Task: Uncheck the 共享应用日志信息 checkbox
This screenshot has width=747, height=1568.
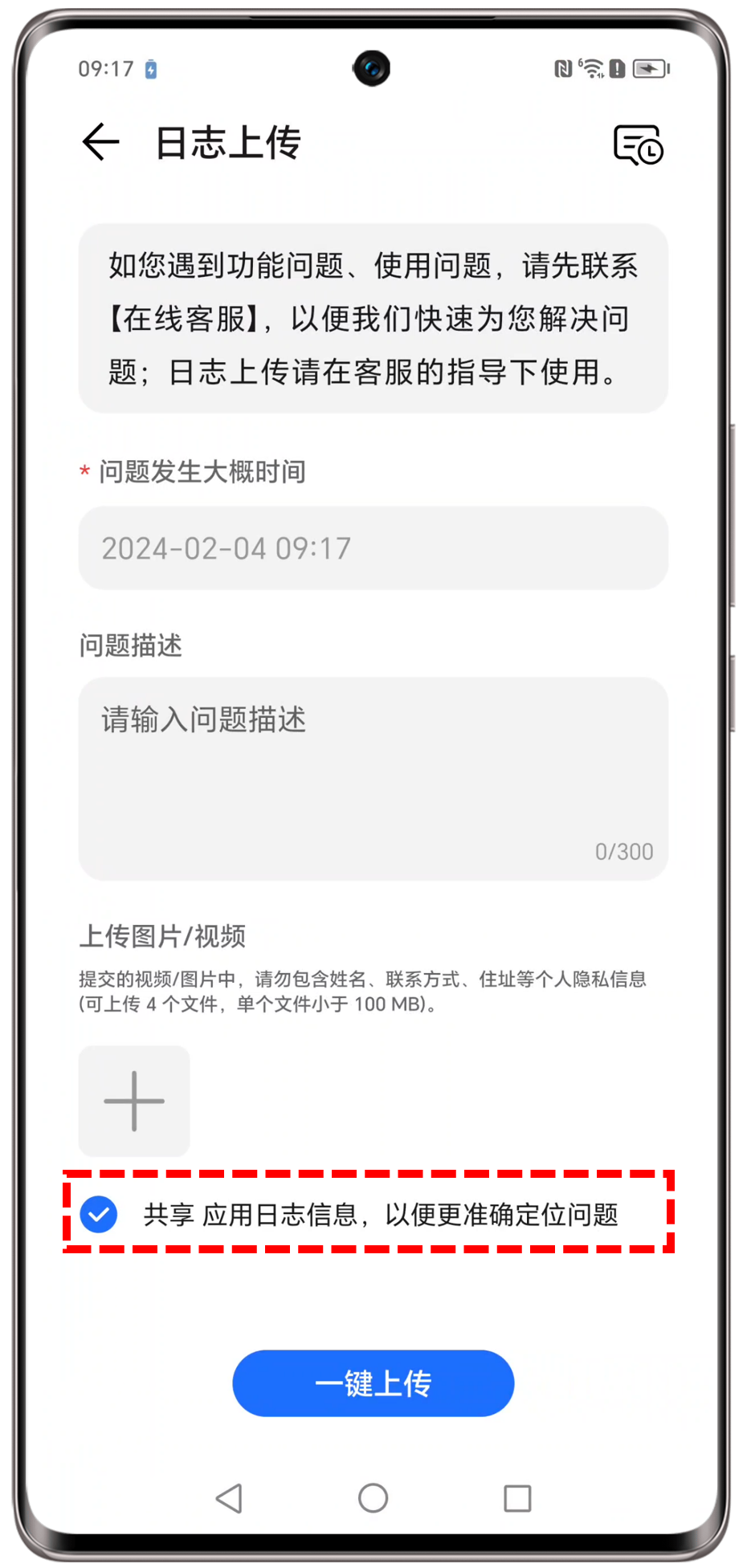Action: click(99, 1214)
